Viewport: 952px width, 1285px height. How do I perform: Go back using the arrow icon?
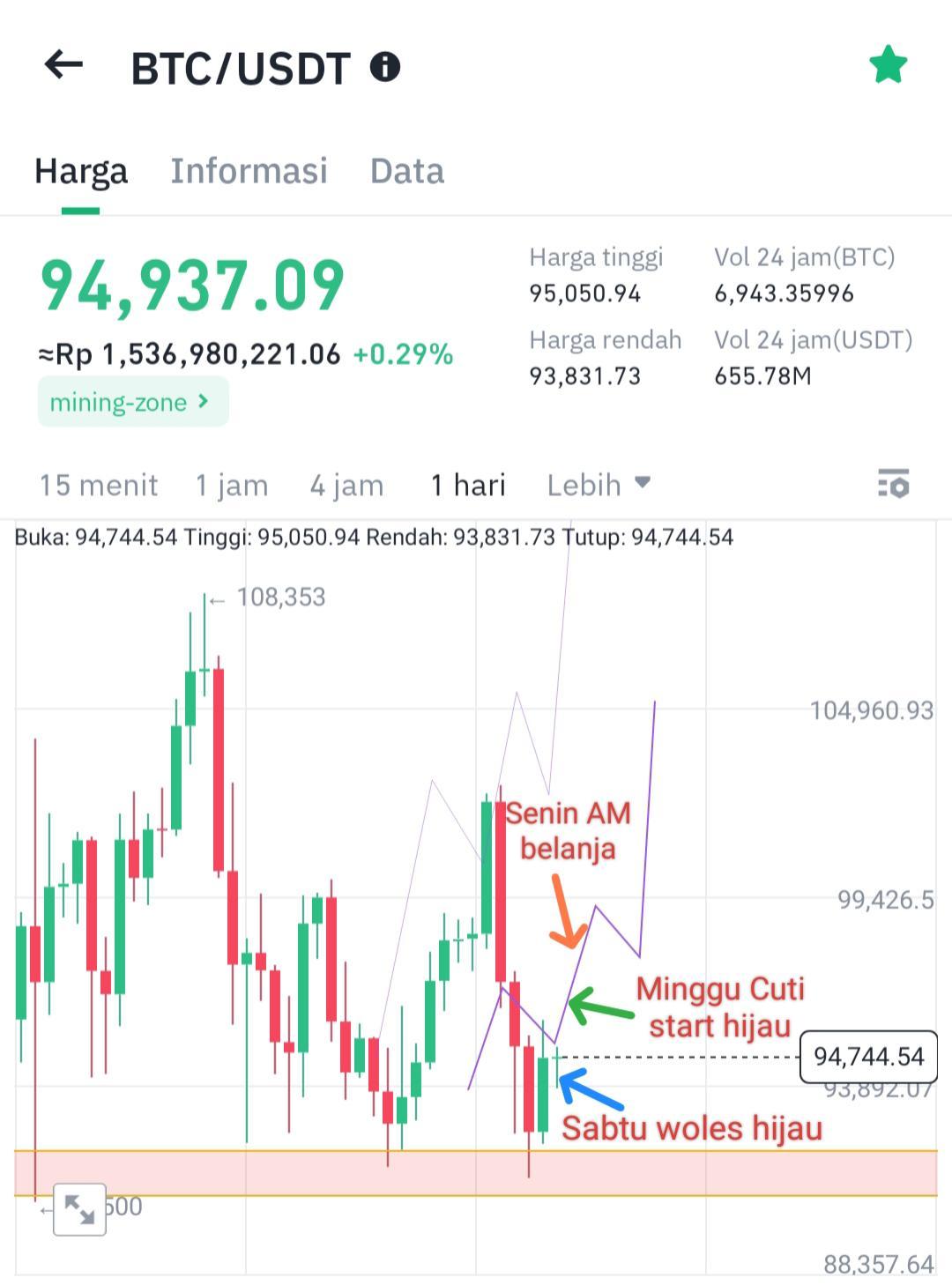click(x=63, y=65)
